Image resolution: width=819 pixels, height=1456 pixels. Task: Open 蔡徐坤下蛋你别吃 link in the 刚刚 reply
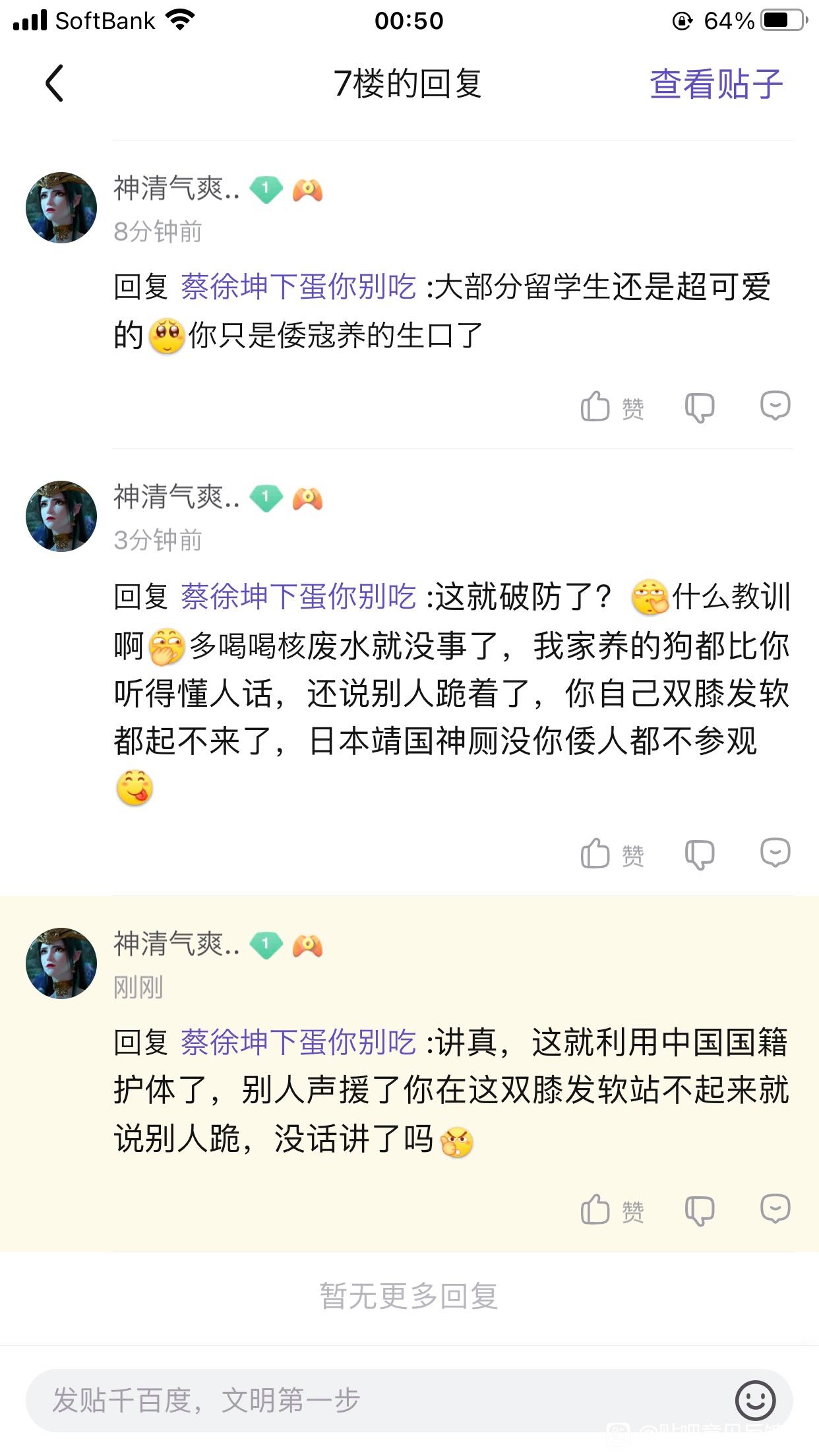(298, 1043)
